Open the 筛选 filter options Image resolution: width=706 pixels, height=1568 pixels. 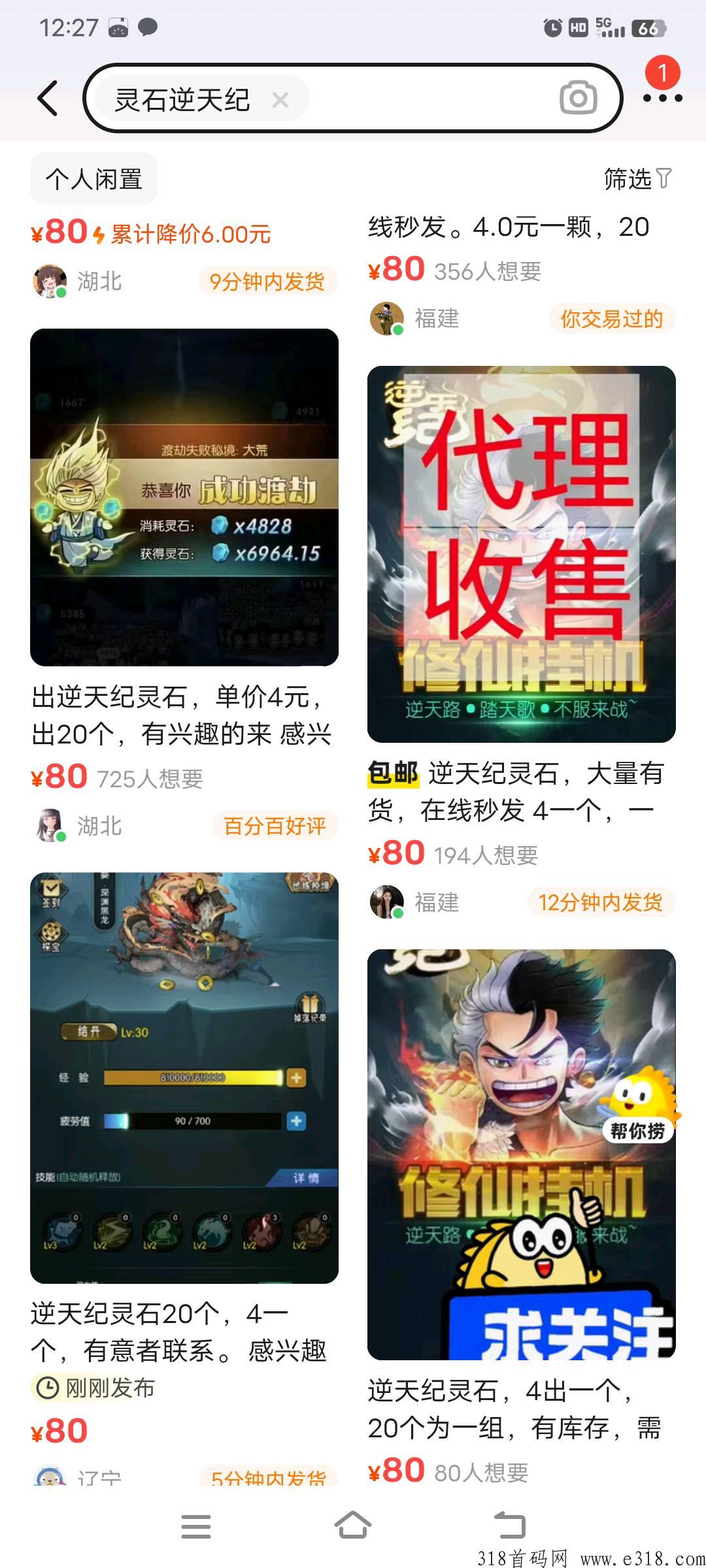coord(637,178)
